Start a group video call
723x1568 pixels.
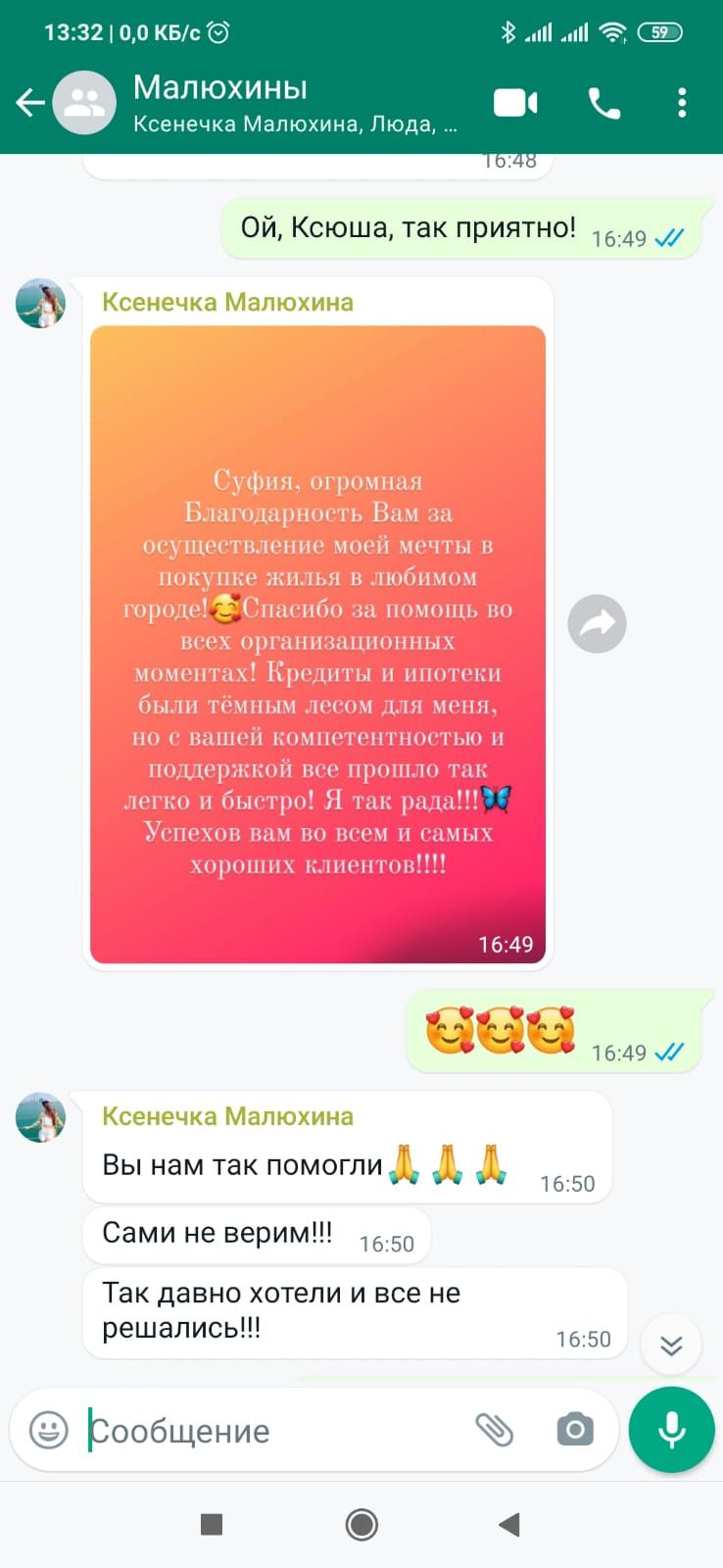pyautogui.click(x=515, y=103)
